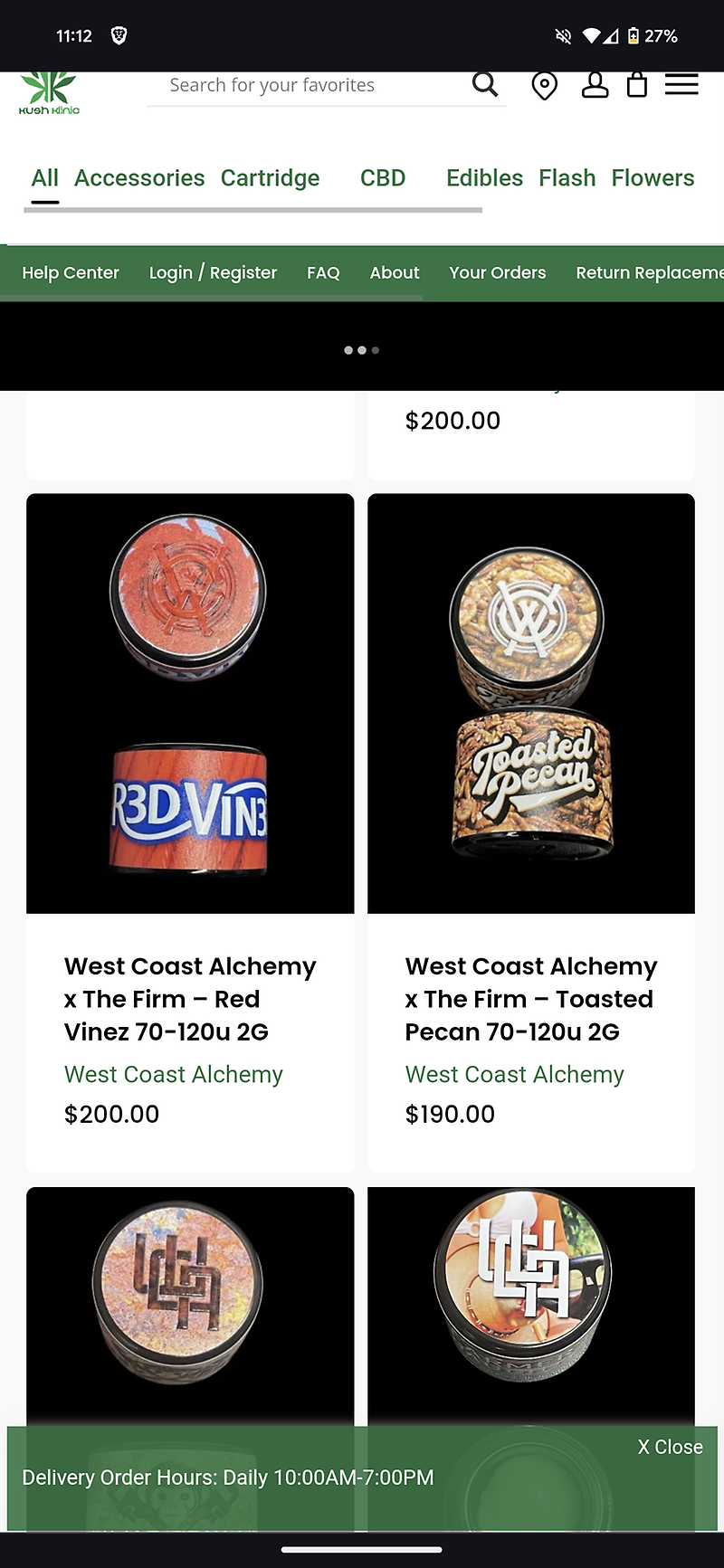Select the Flash category tab

[567, 178]
